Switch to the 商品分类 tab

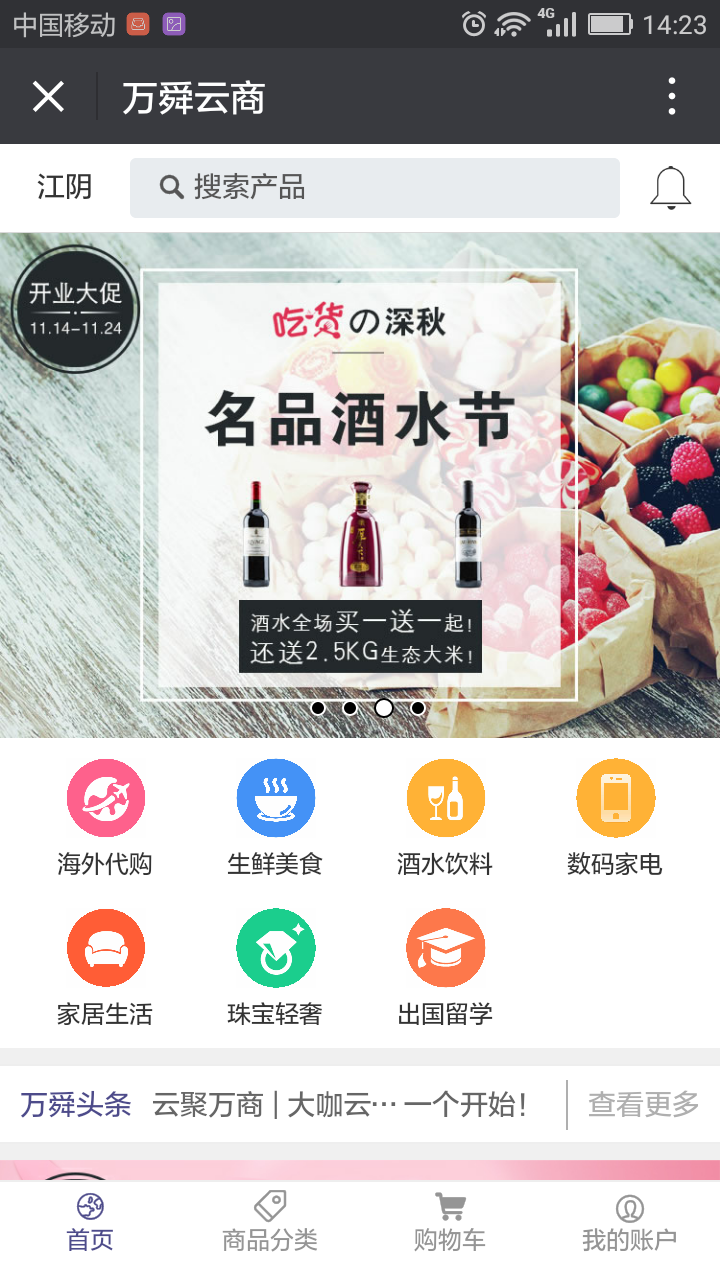tap(270, 1222)
